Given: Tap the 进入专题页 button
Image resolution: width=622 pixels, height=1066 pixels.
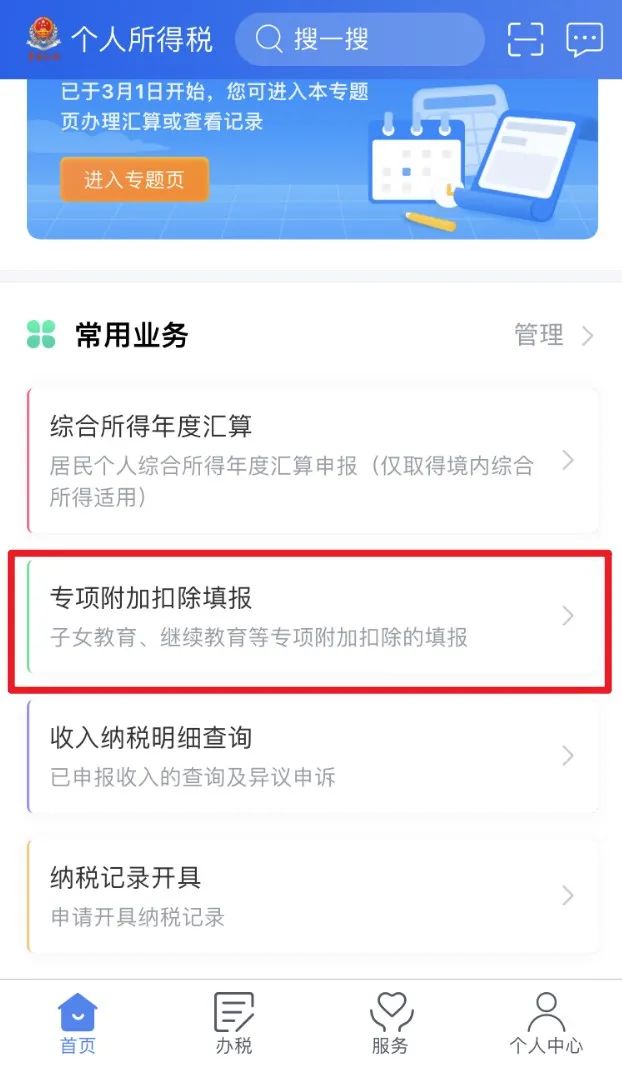Looking at the screenshot, I should (134, 179).
